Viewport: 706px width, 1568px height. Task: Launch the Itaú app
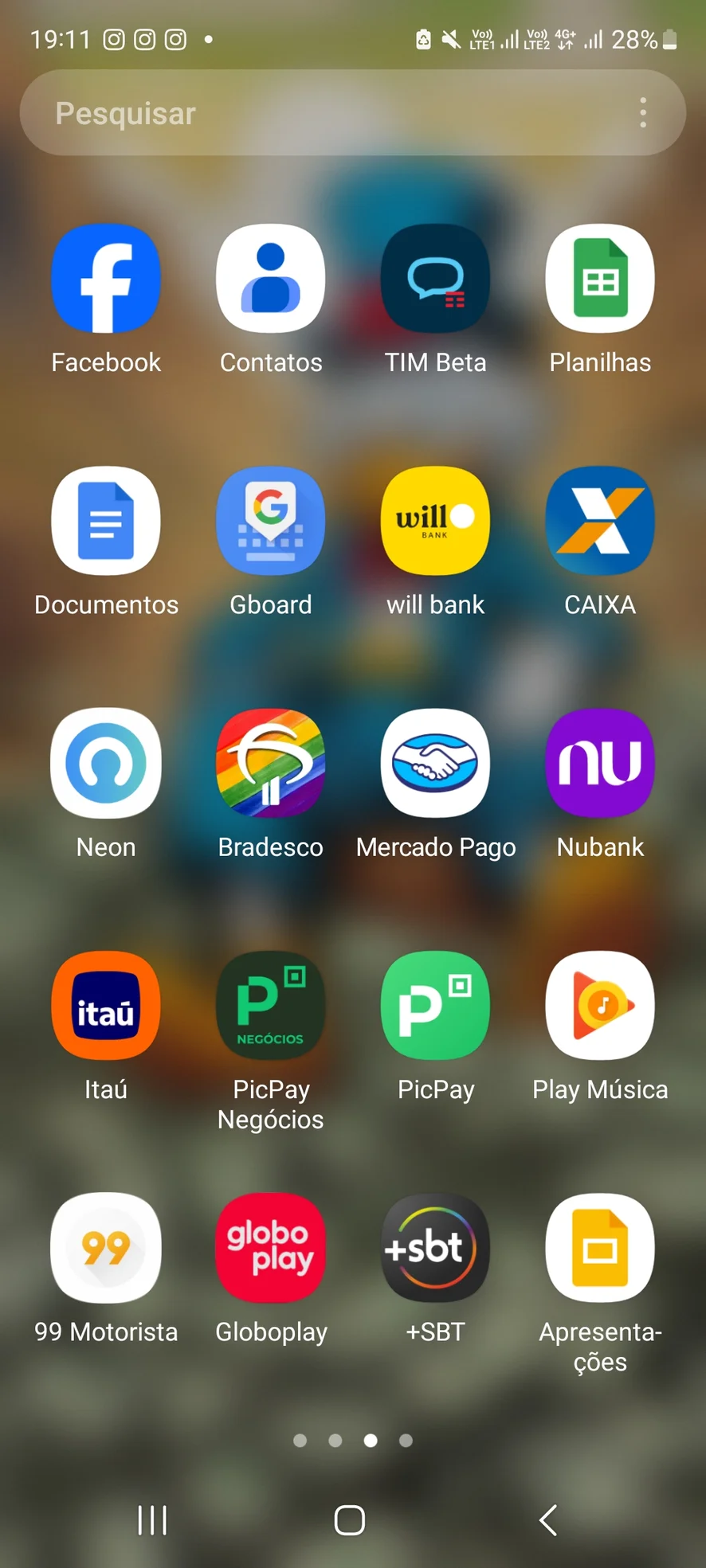click(106, 1005)
